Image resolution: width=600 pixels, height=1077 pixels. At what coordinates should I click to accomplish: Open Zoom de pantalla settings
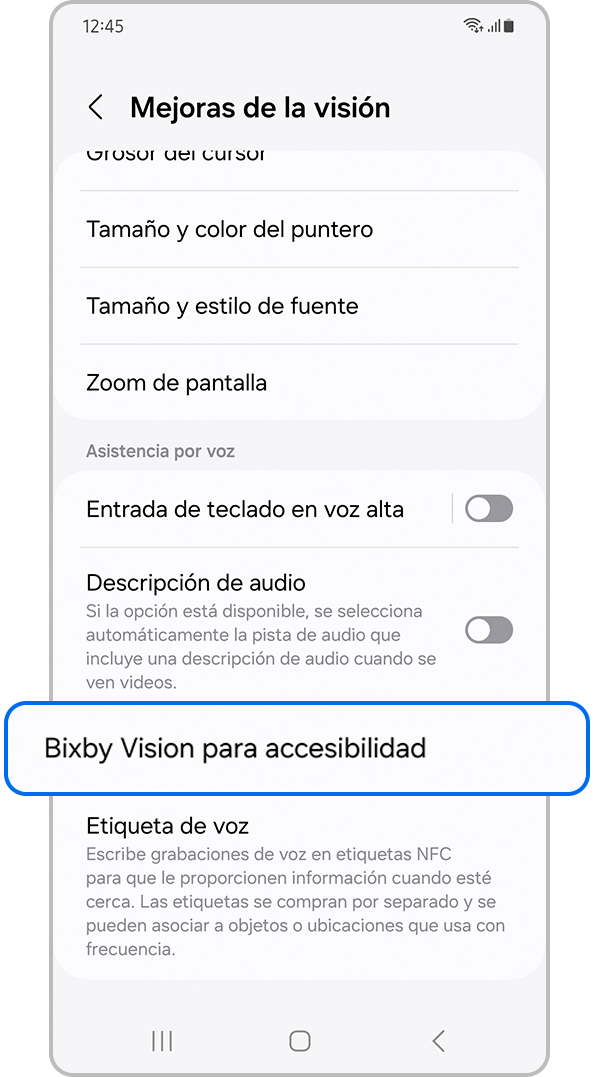(177, 383)
